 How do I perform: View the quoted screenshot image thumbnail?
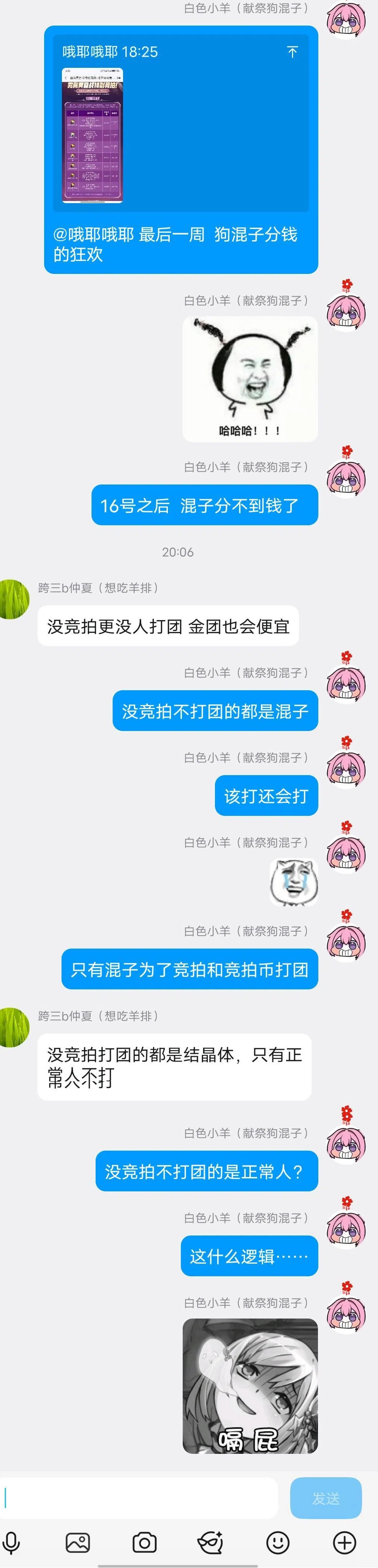click(x=93, y=135)
